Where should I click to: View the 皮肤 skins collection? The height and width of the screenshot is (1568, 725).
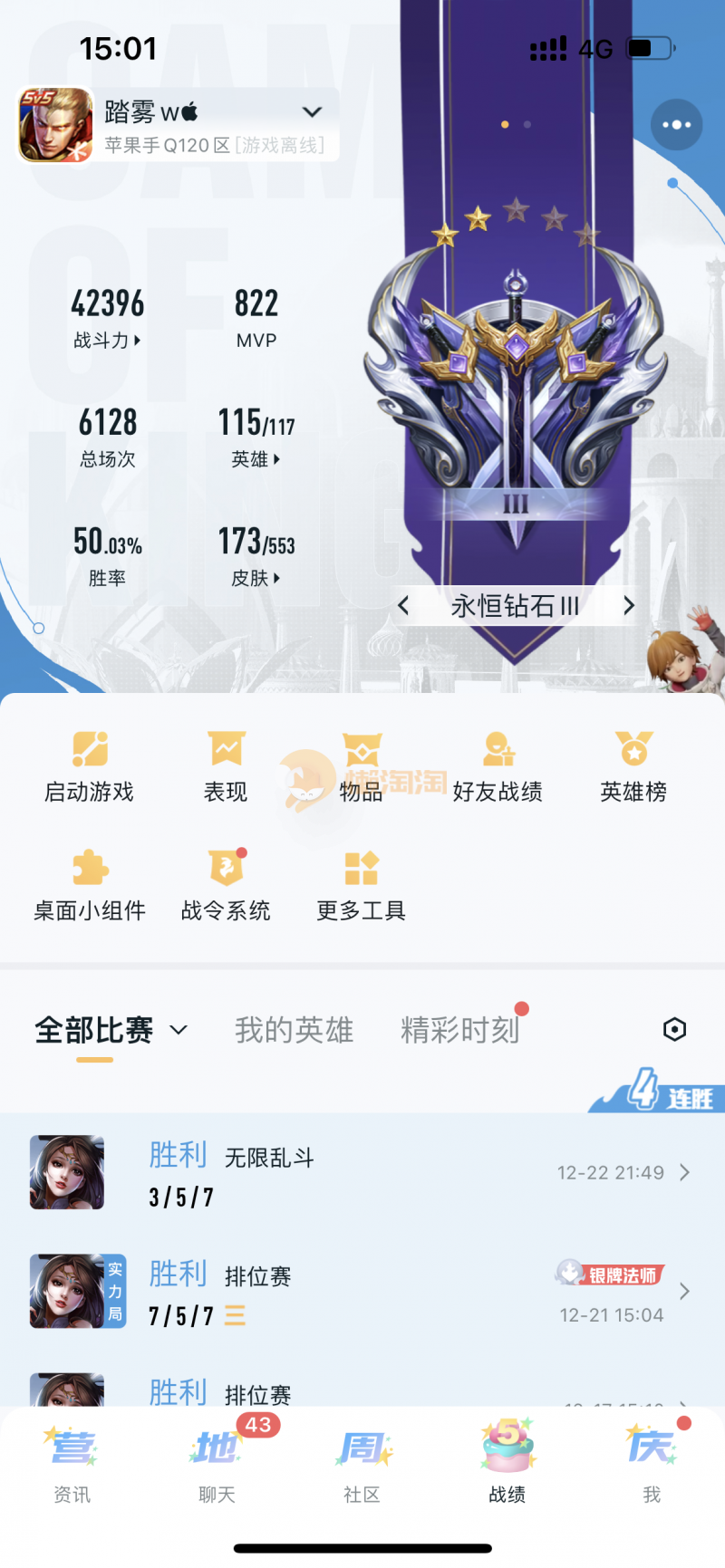point(256,578)
